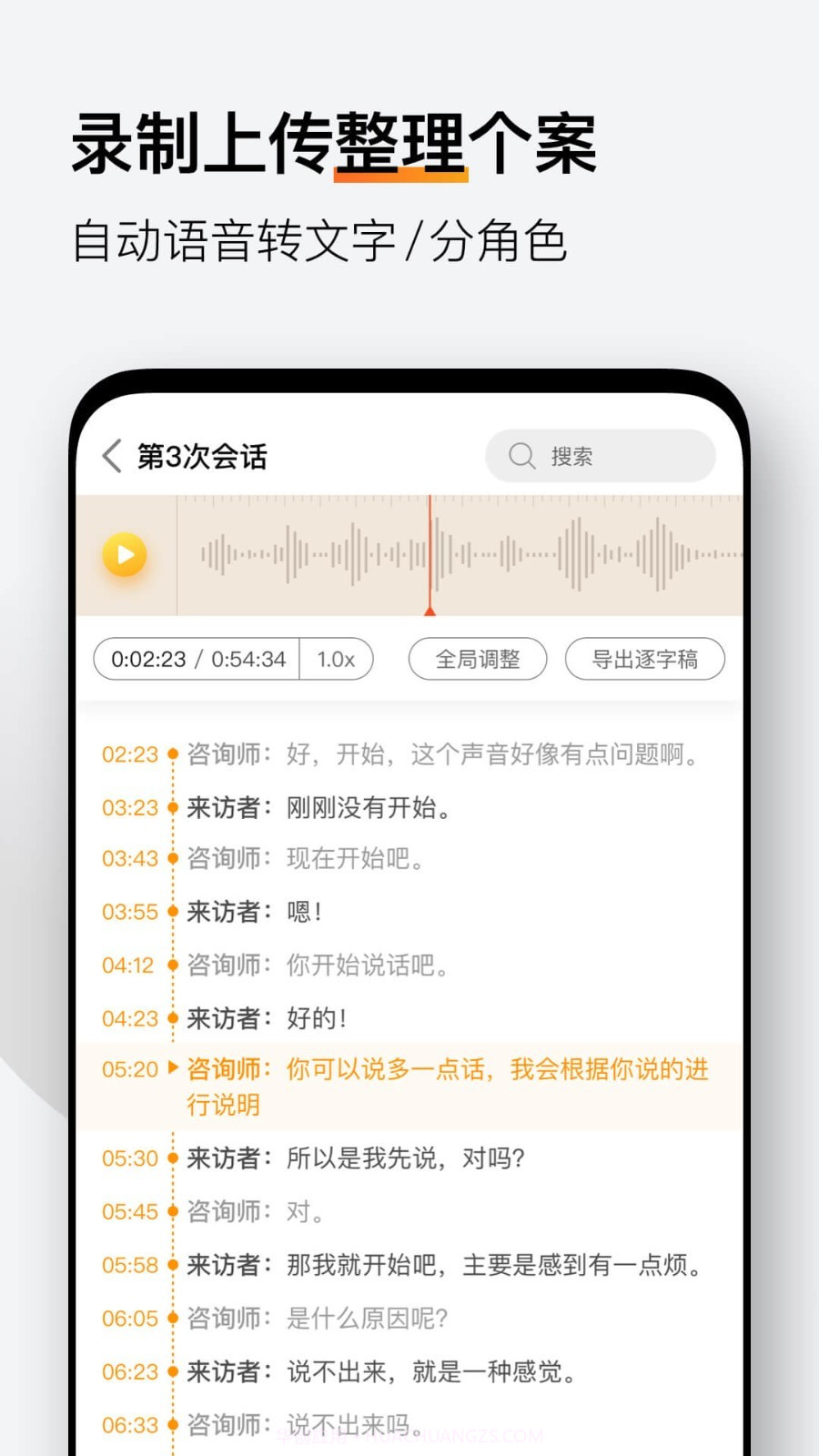Click the timeline dot at 02:23
The height and width of the screenshot is (1456, 819).
click(x=173, y=754)
